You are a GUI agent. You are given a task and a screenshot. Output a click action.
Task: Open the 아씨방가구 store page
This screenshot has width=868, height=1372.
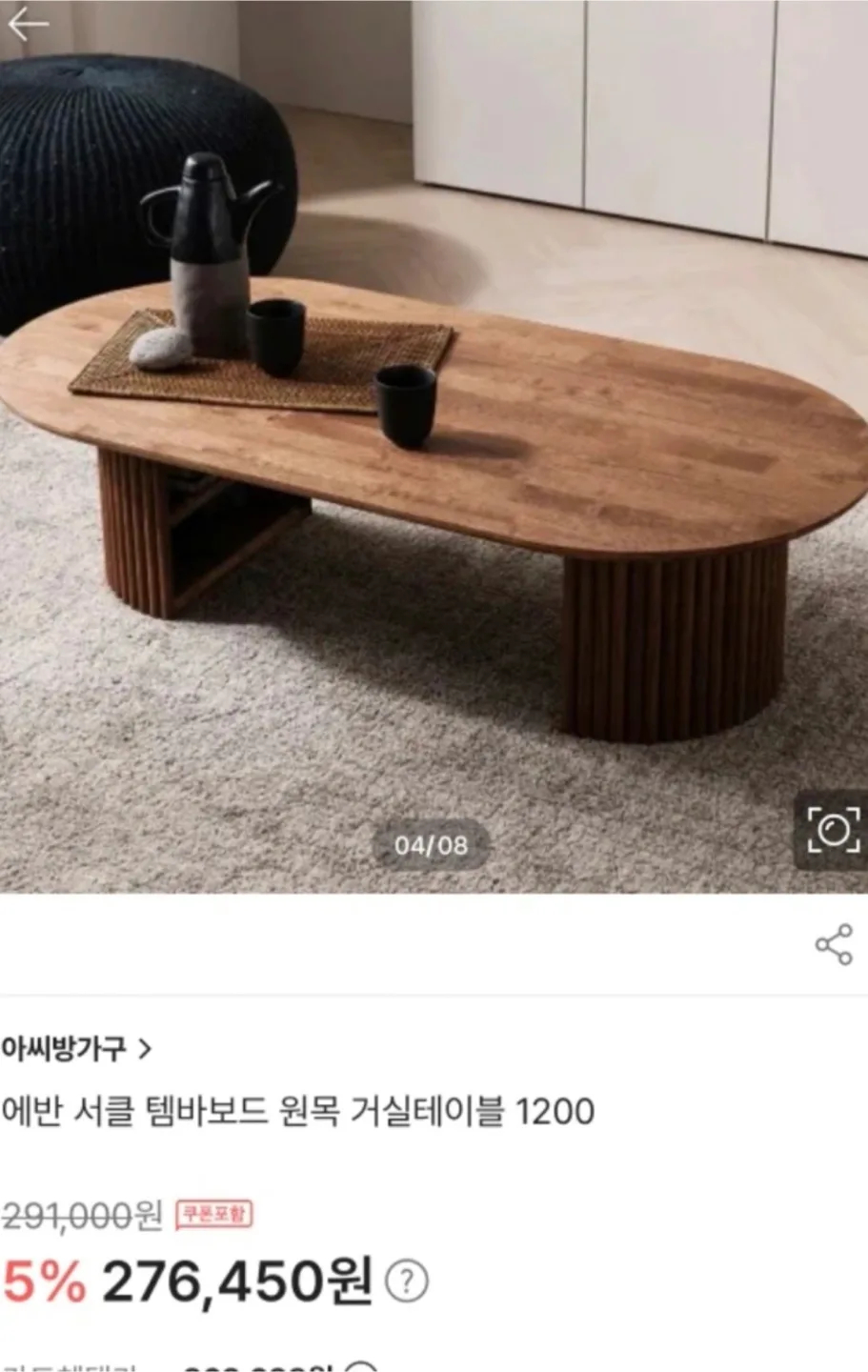[x=76, y=1049]
